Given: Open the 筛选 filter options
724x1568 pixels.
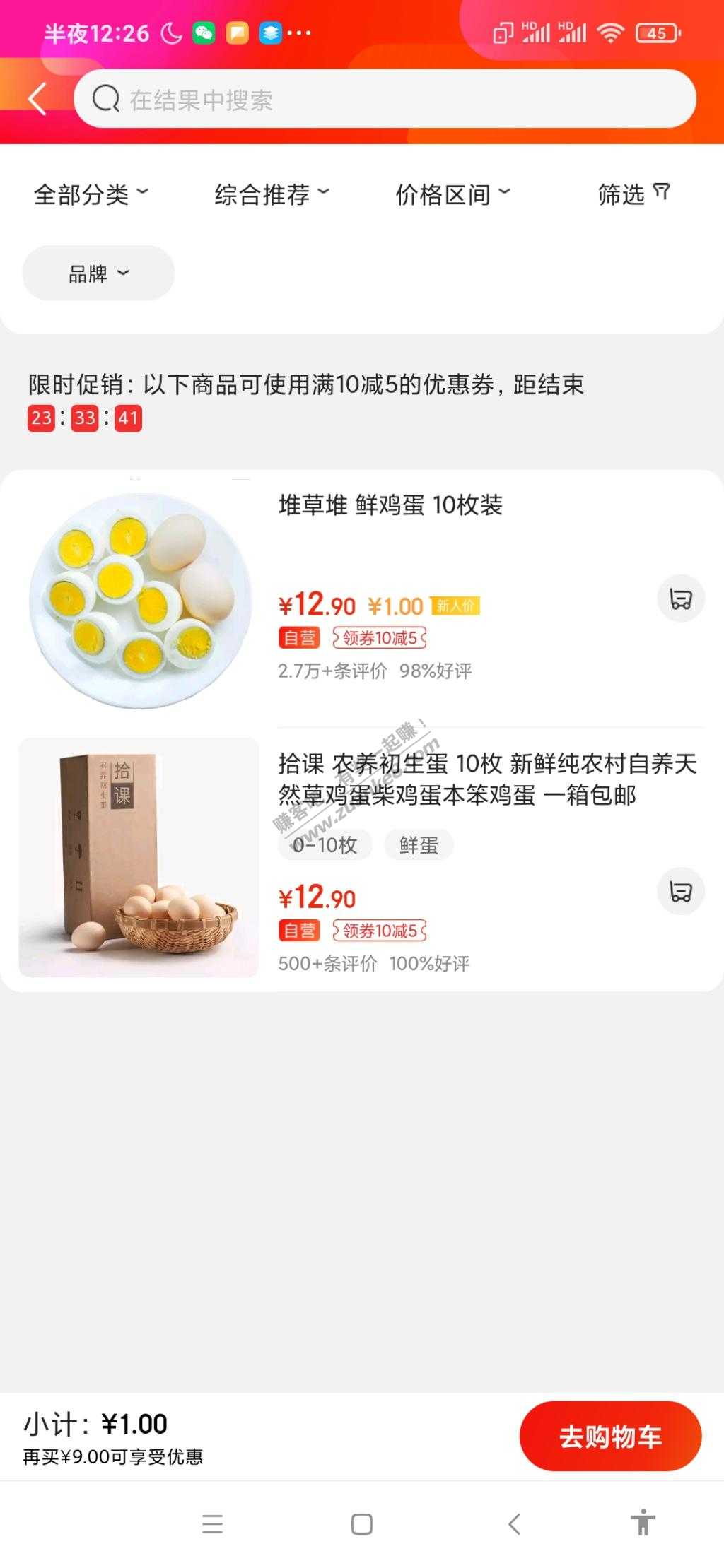Looking at the screenshot, I should [x=633, y=194].
